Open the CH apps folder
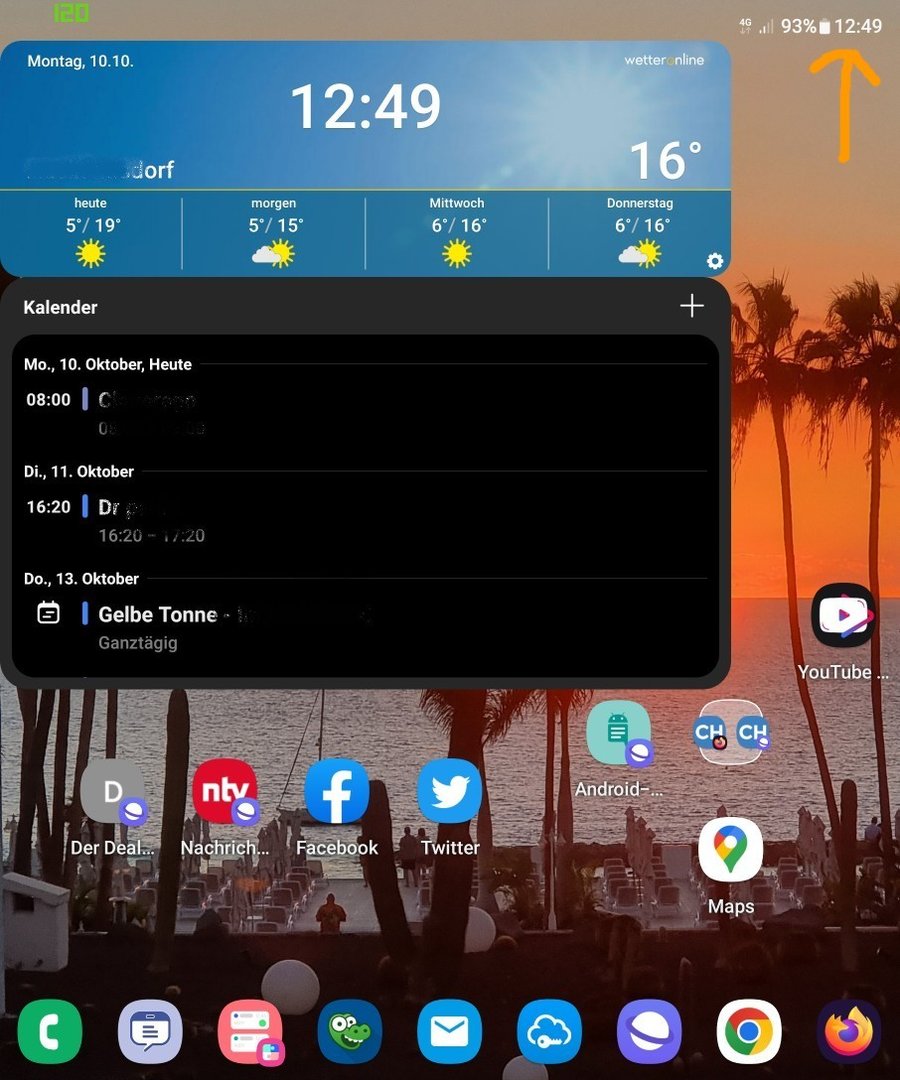 (731, 733)
